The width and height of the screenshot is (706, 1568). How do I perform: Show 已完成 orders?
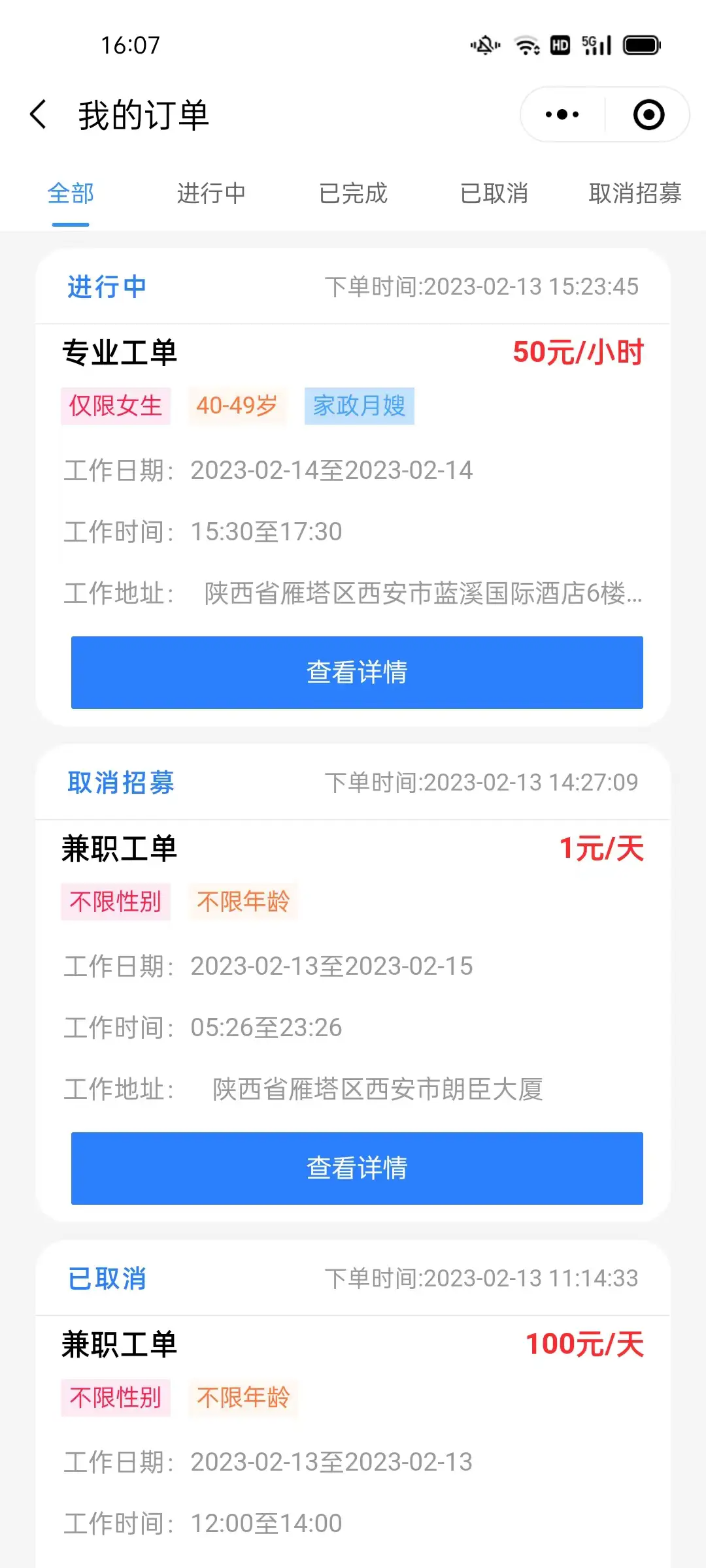[353, 194]
